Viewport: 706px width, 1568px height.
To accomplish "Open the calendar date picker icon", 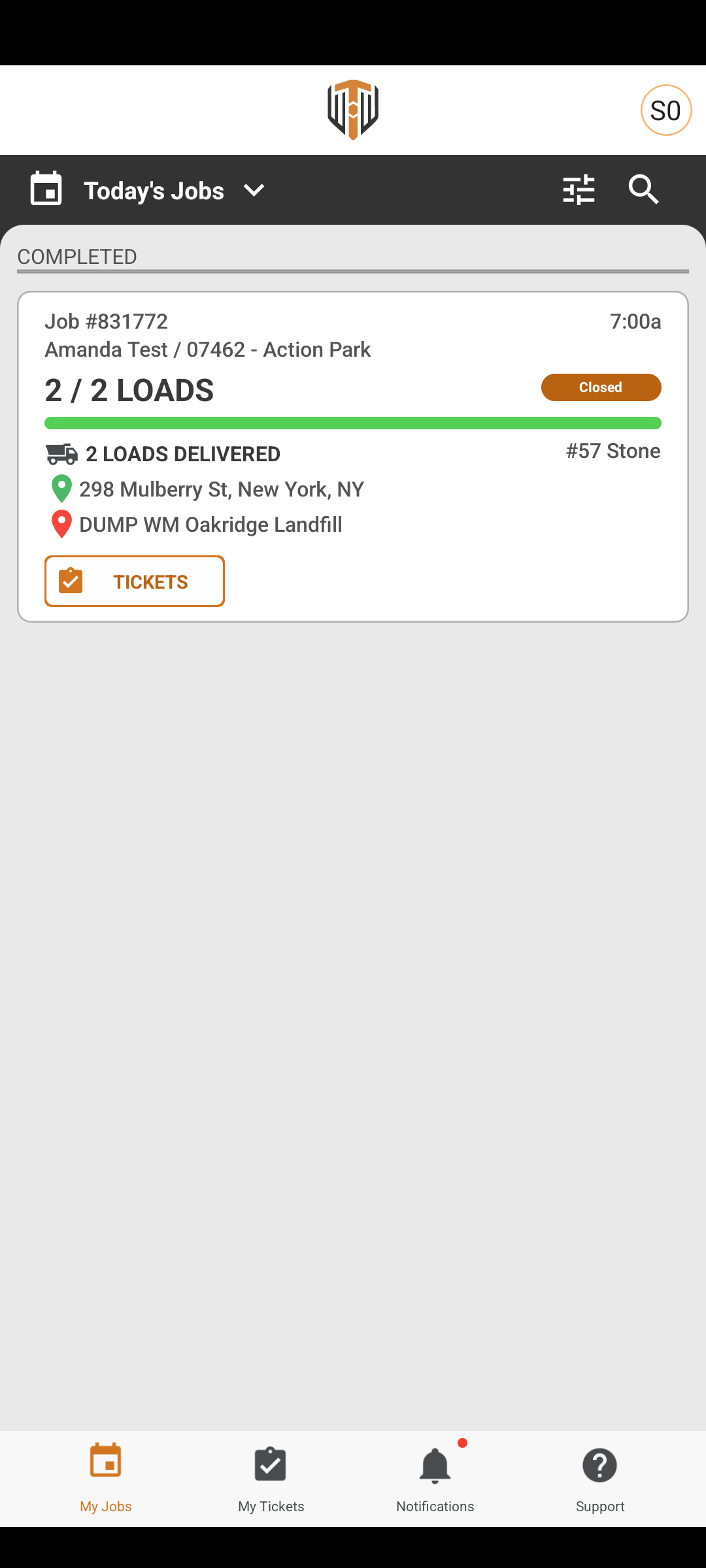I will (46, 189).
